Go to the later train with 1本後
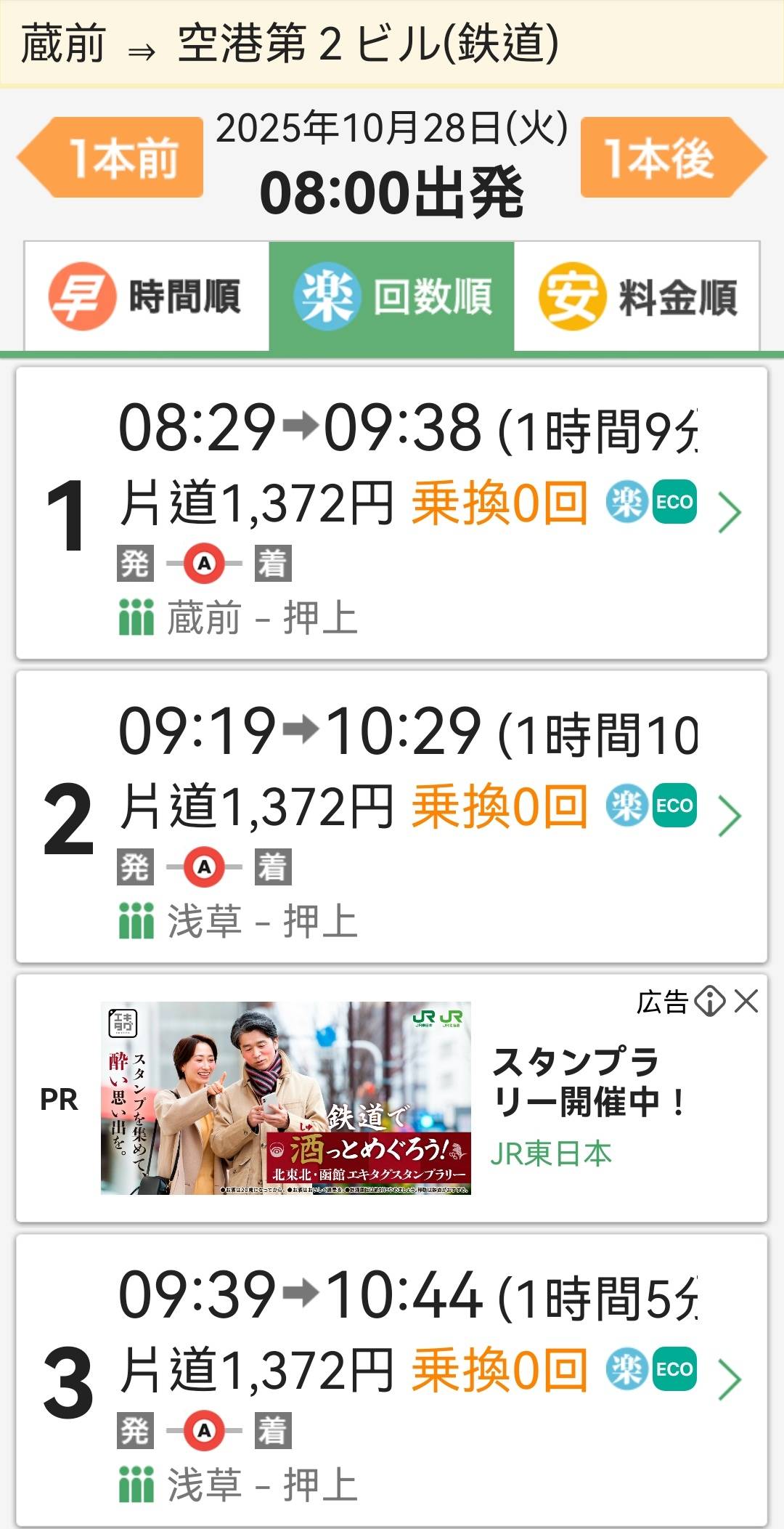Image resolution: width=784 pixels, height=1529 pixels. 671,158
